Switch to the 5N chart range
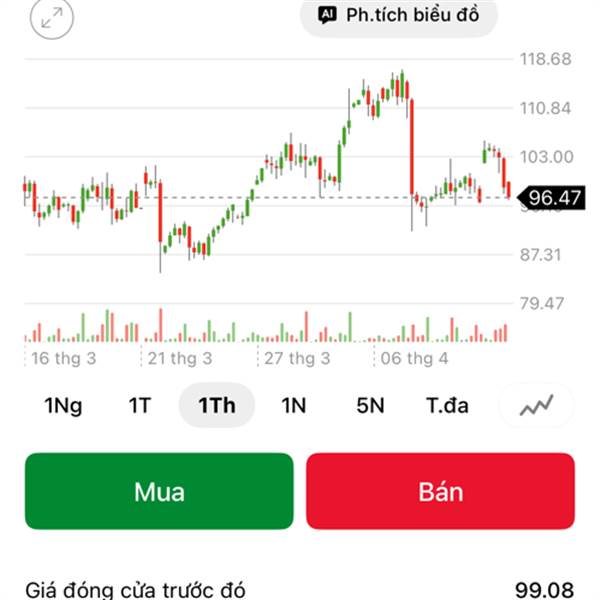 (x=370, y=406)
